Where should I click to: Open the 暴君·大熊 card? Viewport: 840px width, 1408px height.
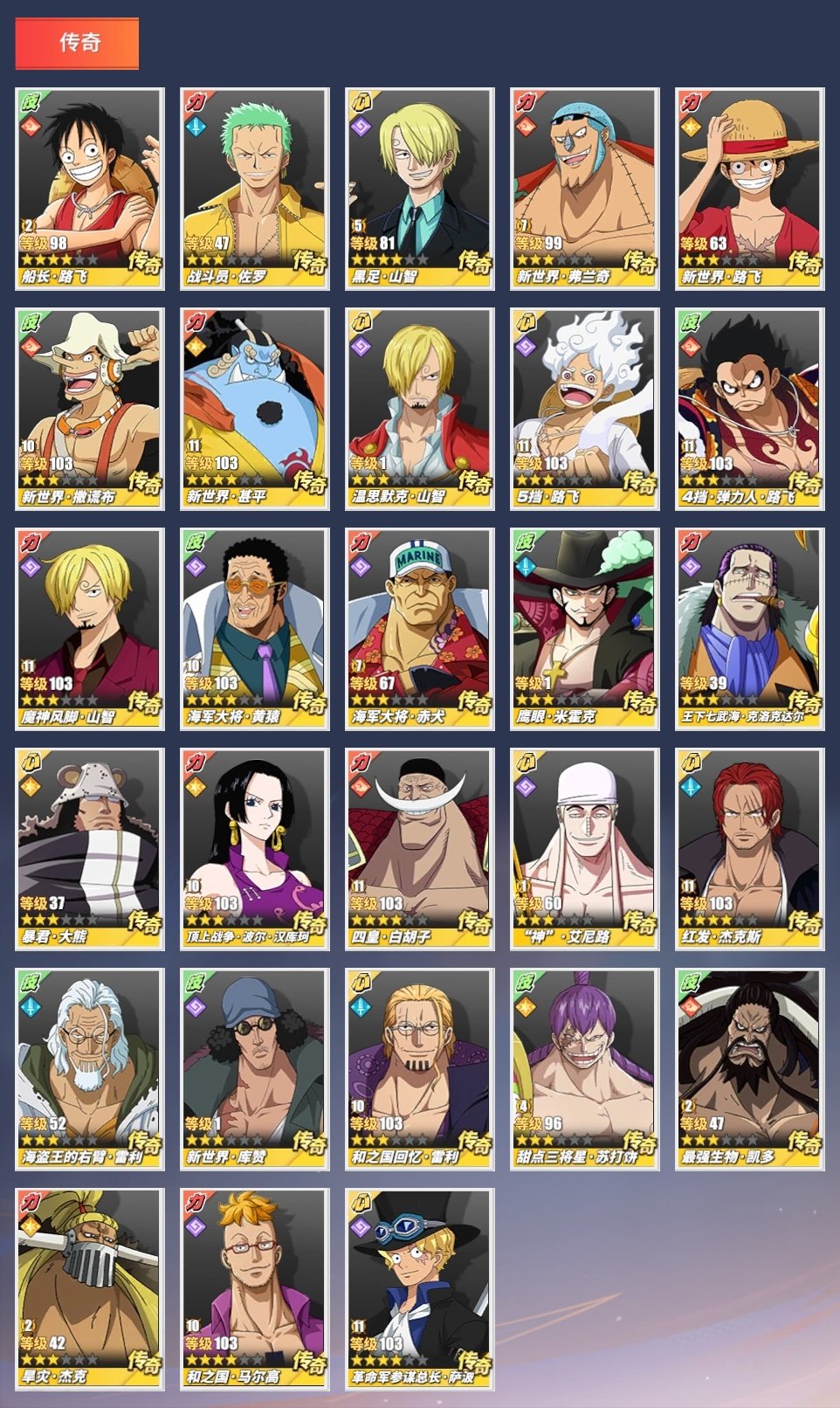click(x=89, y=848)
